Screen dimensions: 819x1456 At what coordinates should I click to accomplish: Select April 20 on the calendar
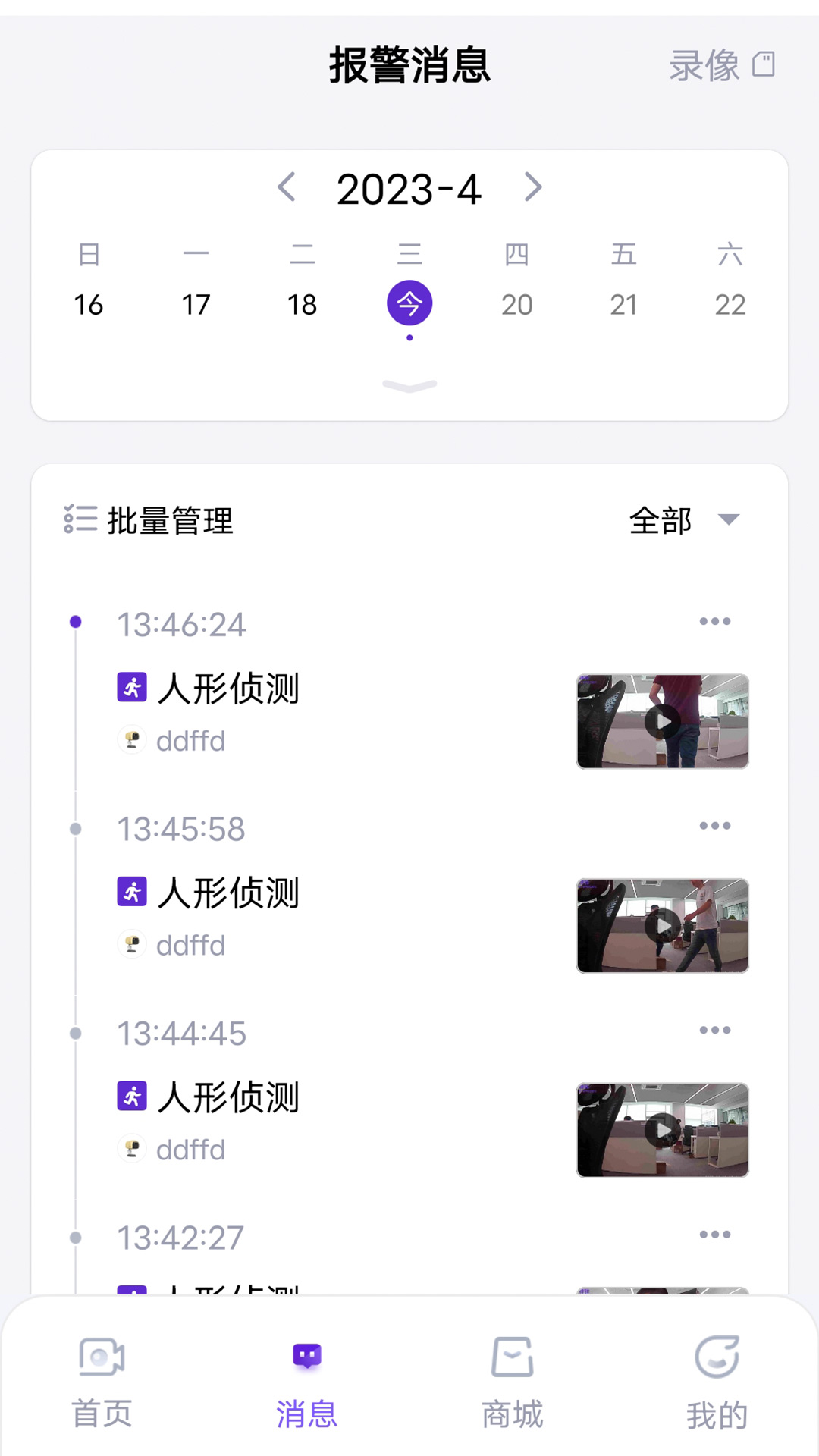517,305
